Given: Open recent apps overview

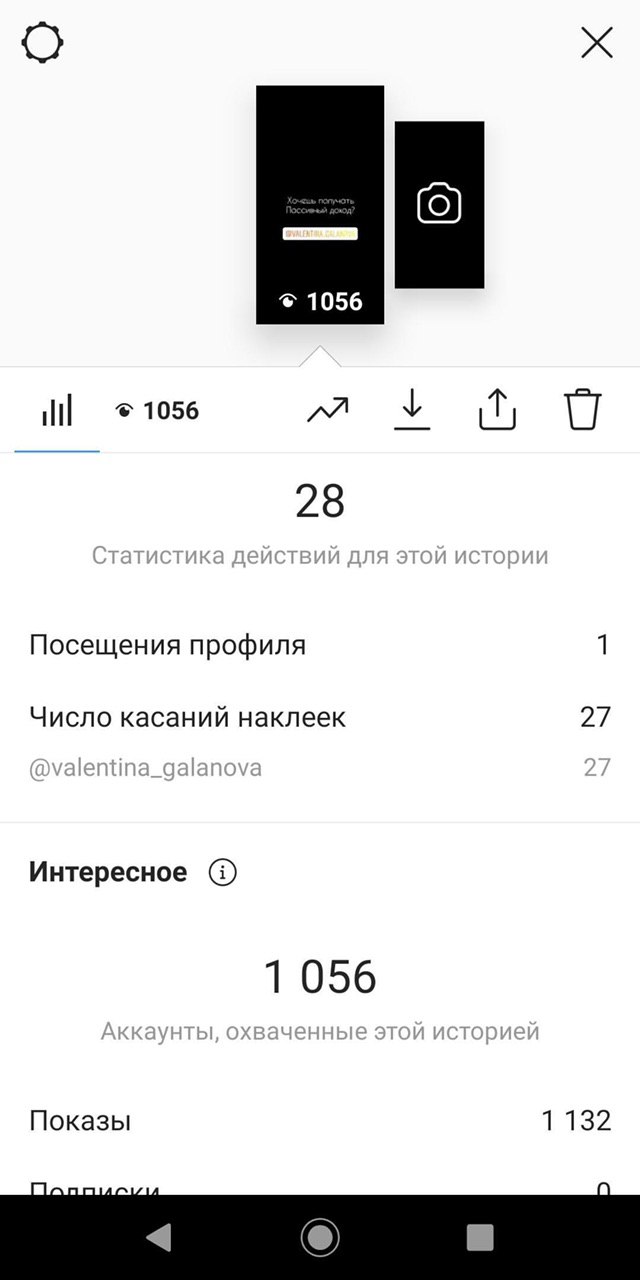Looking at the screenshot, I should click(481, 1238).
